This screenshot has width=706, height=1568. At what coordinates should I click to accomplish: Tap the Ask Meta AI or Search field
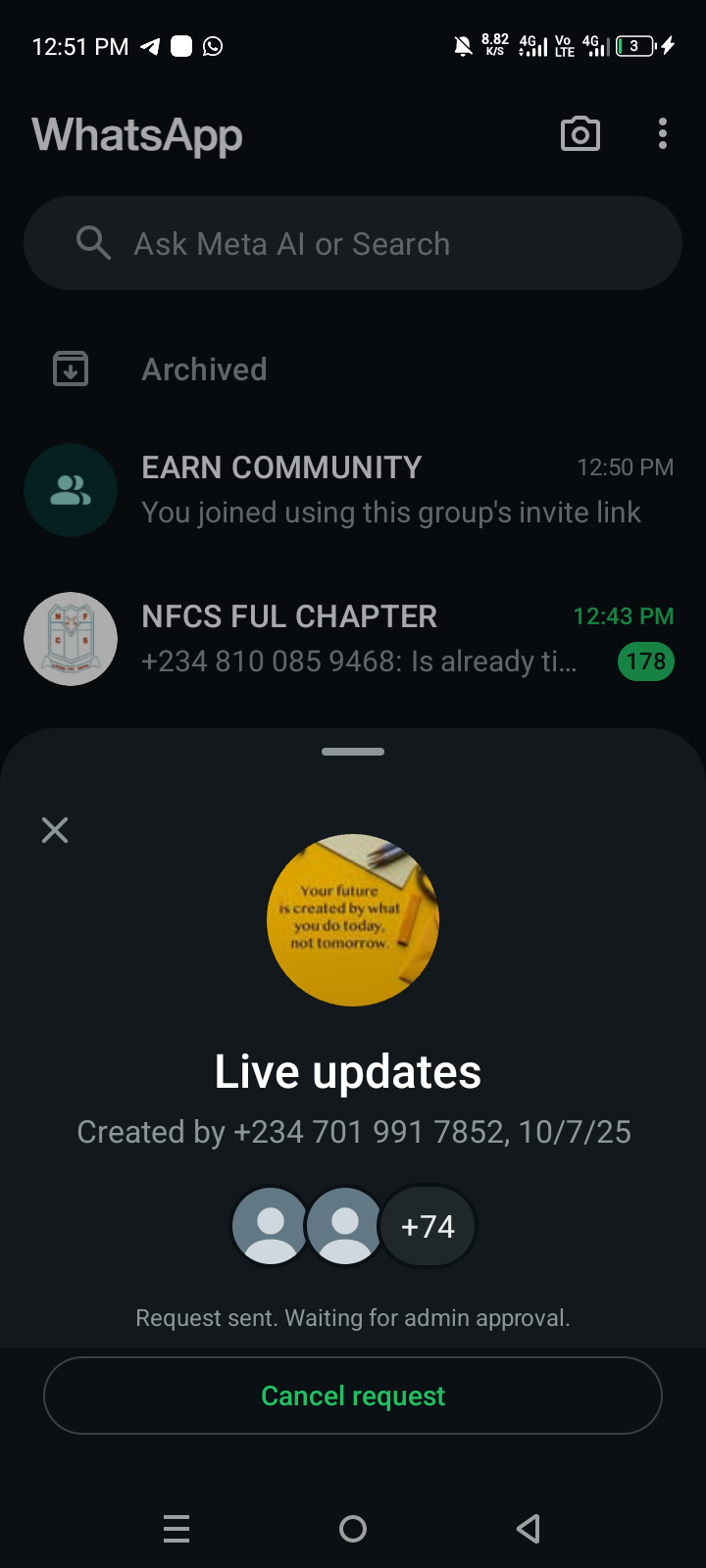353,243
